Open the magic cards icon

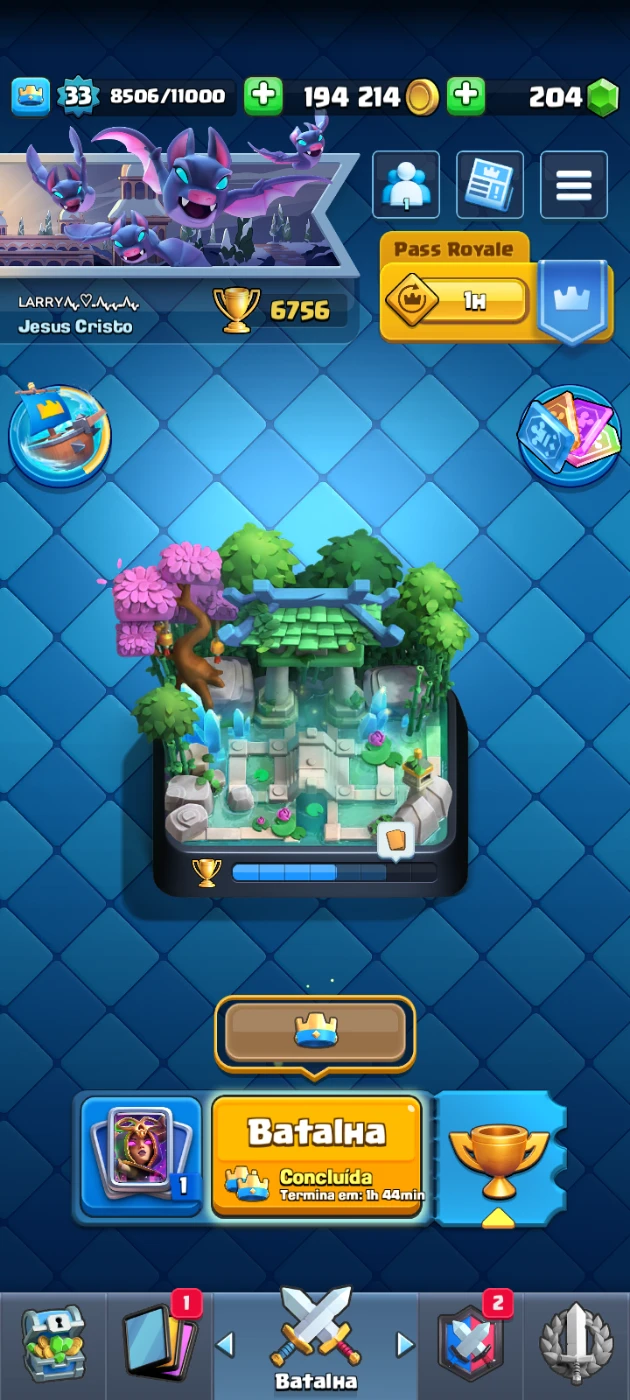point(569,435)
